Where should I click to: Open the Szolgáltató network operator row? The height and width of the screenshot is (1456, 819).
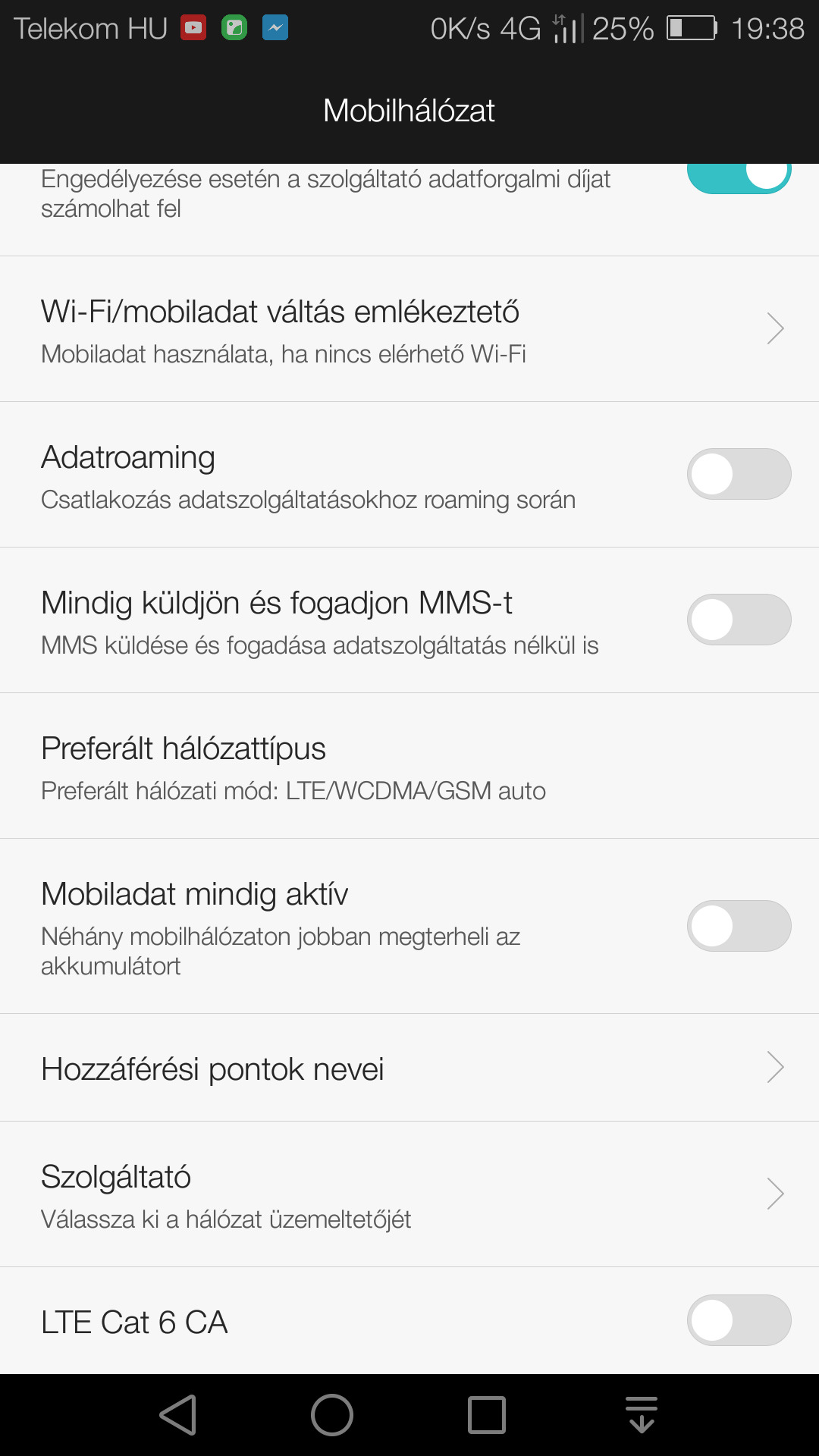point(409,1194)
